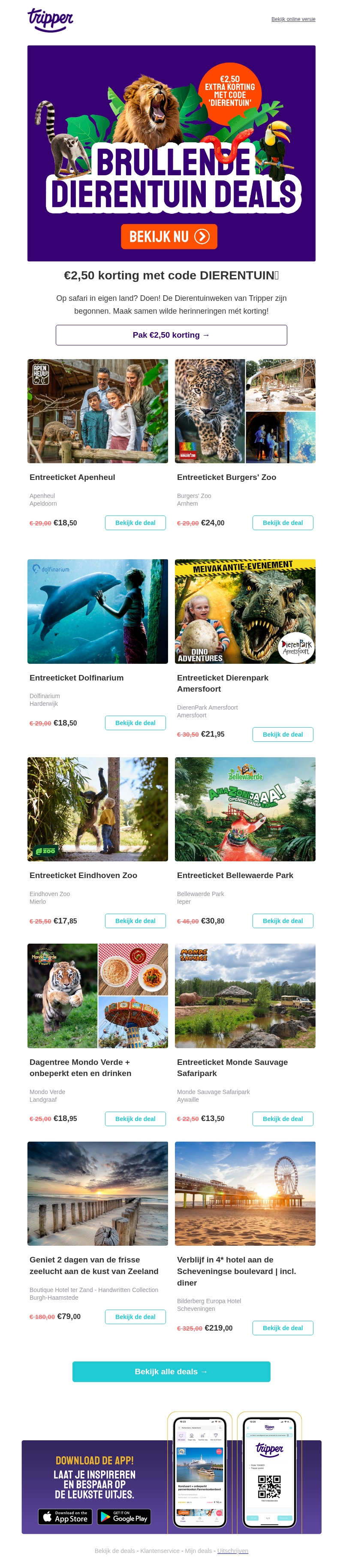Screen dimensions: 343x1568
Task: Tap 'Bekijk de deal' for Scheveningen hotel
Action: [283, 1328]
